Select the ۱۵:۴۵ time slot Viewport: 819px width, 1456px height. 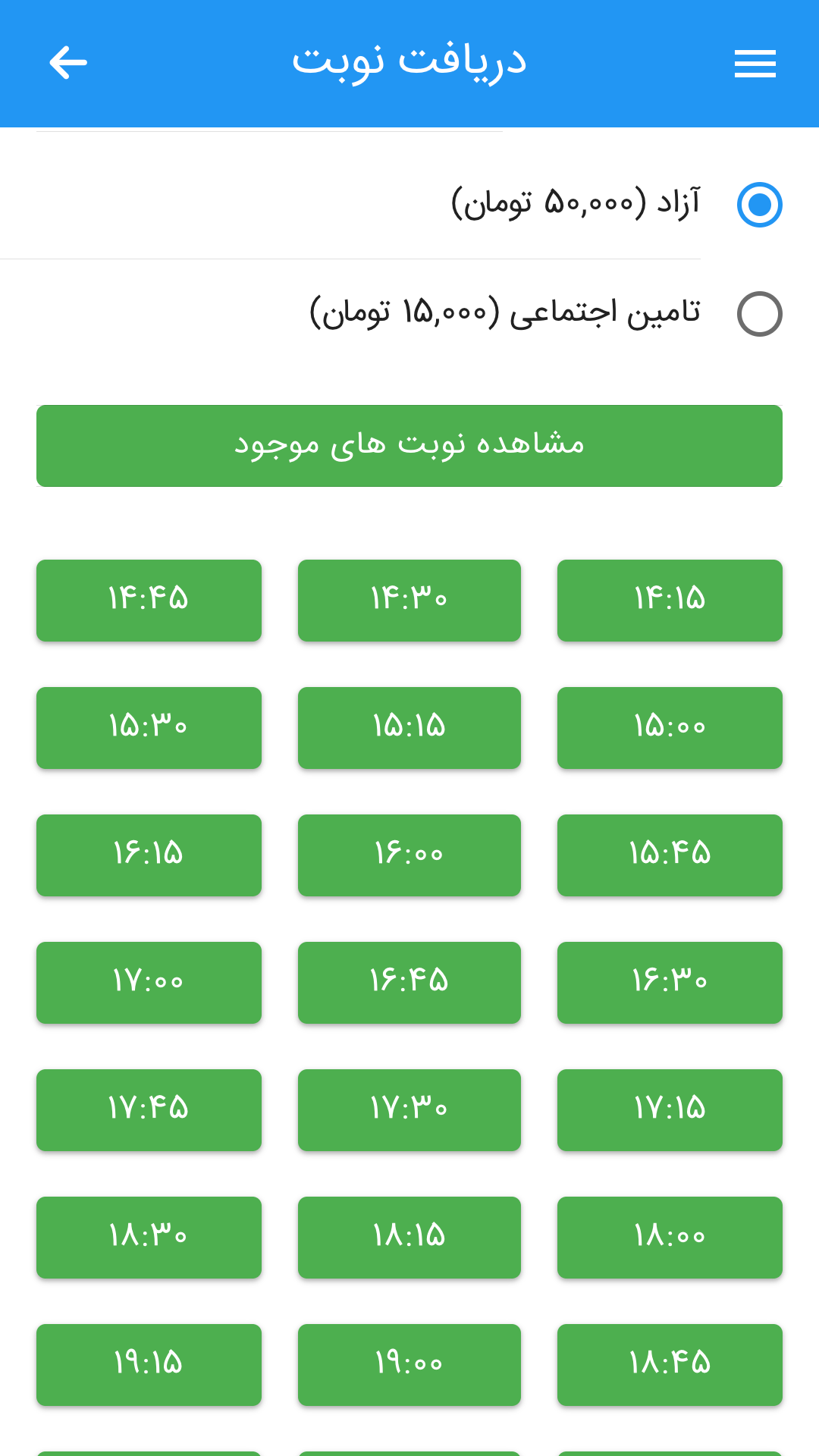click(670, 855)
